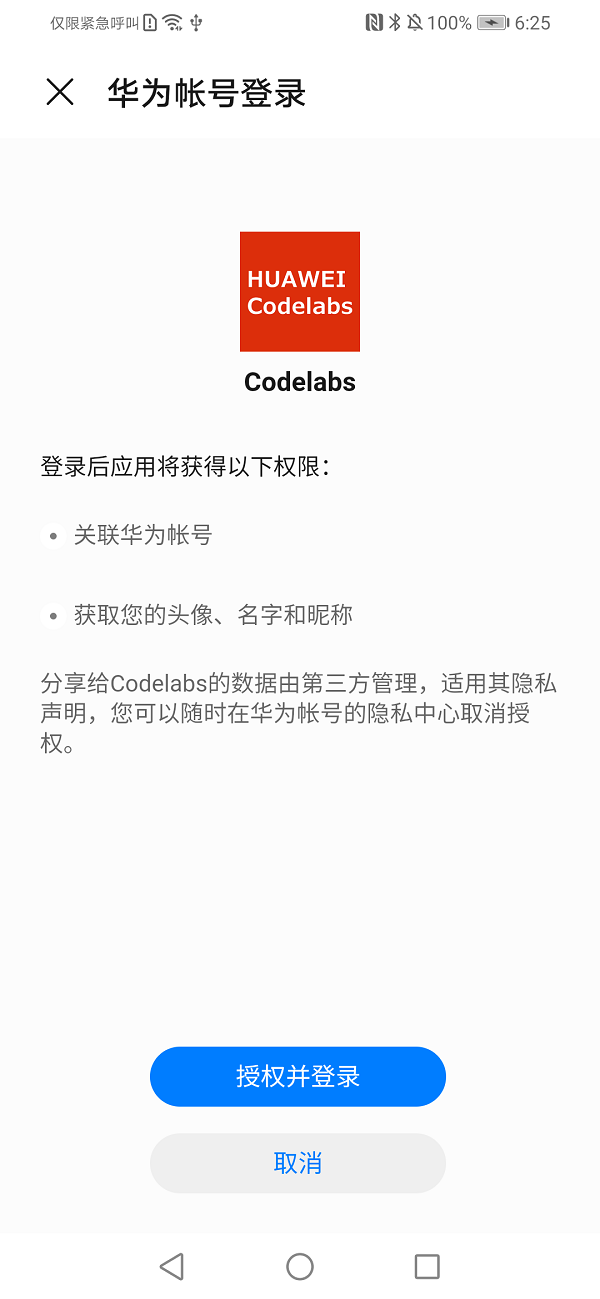This screenshot has width=600, height=1299.
Task: Open recent apps from the navigation bar
Action: [427, 1266]
